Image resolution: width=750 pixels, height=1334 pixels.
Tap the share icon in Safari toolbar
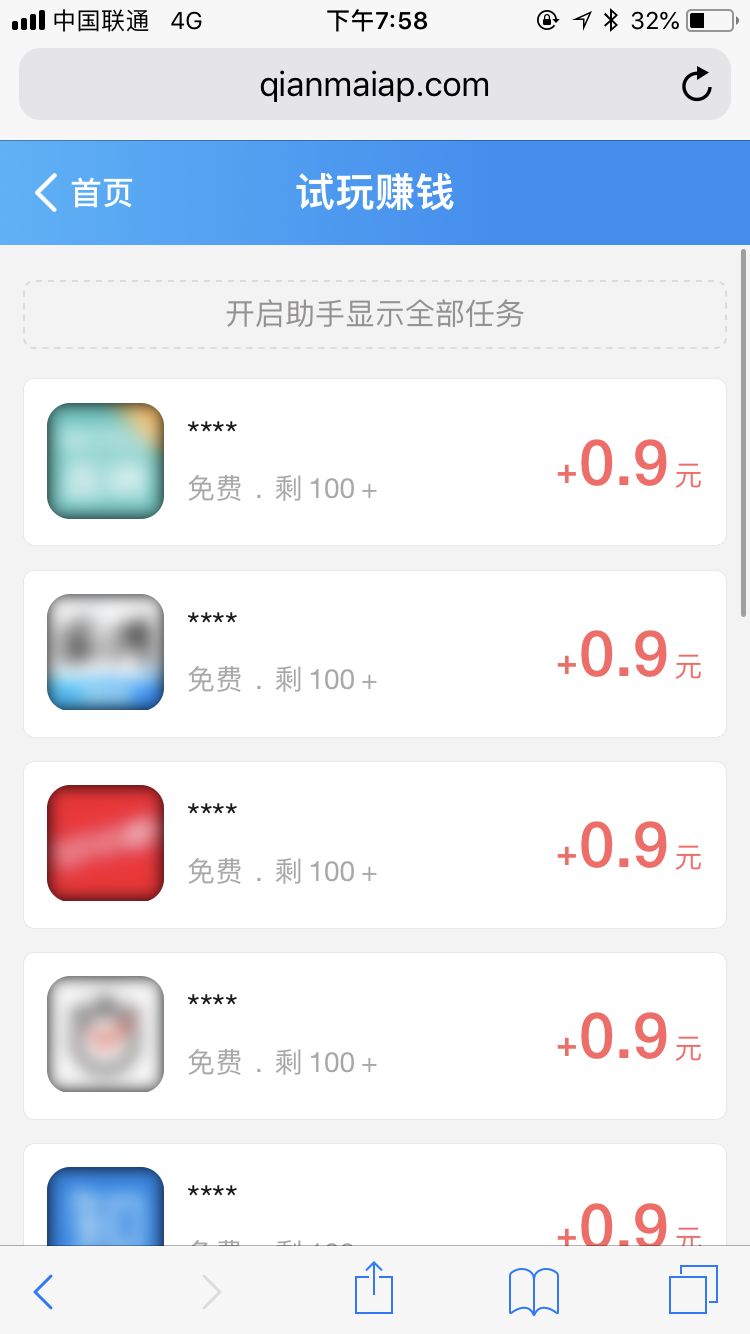pyautogui.click(x=373, y=1290)
